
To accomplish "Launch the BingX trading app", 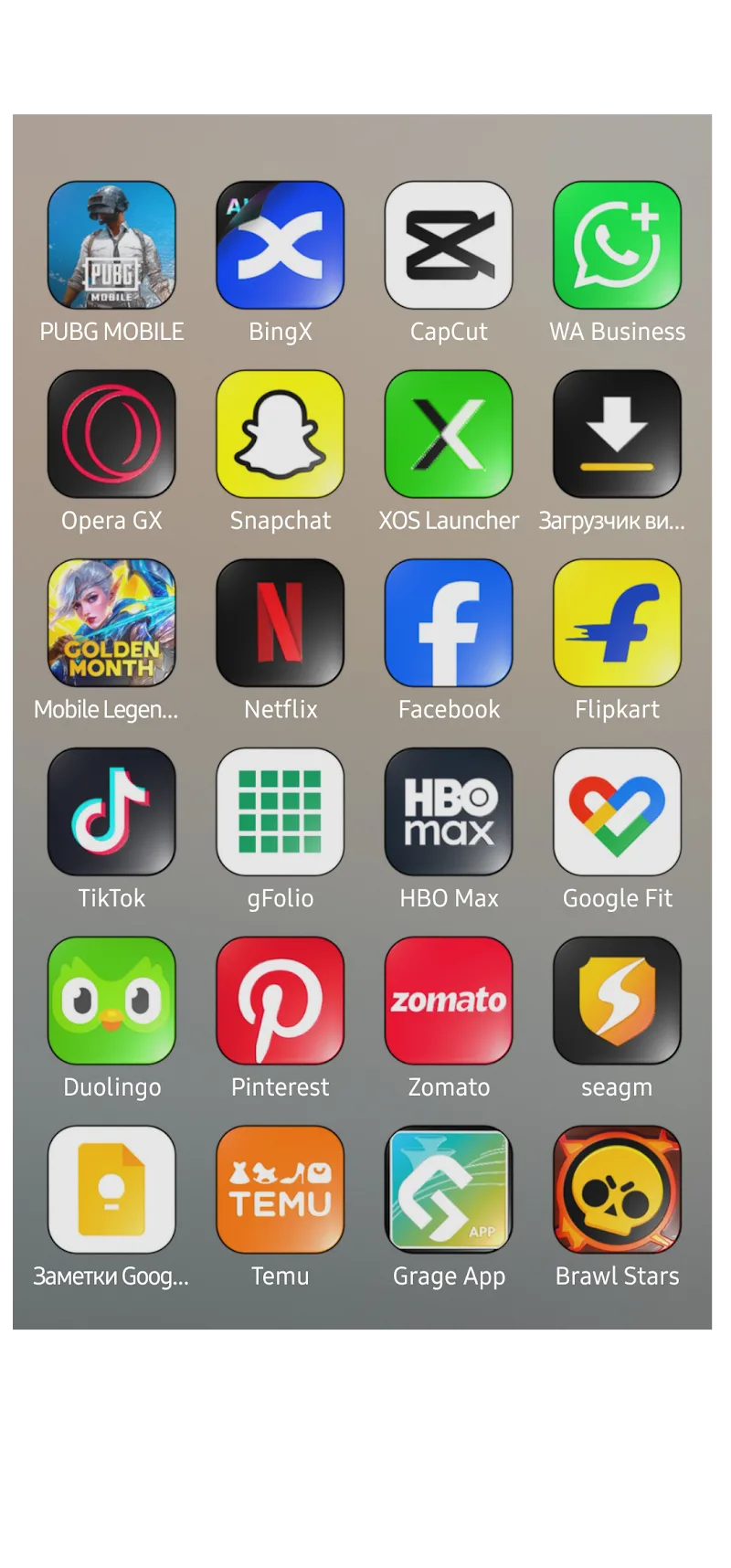I will tap(280, 244).
